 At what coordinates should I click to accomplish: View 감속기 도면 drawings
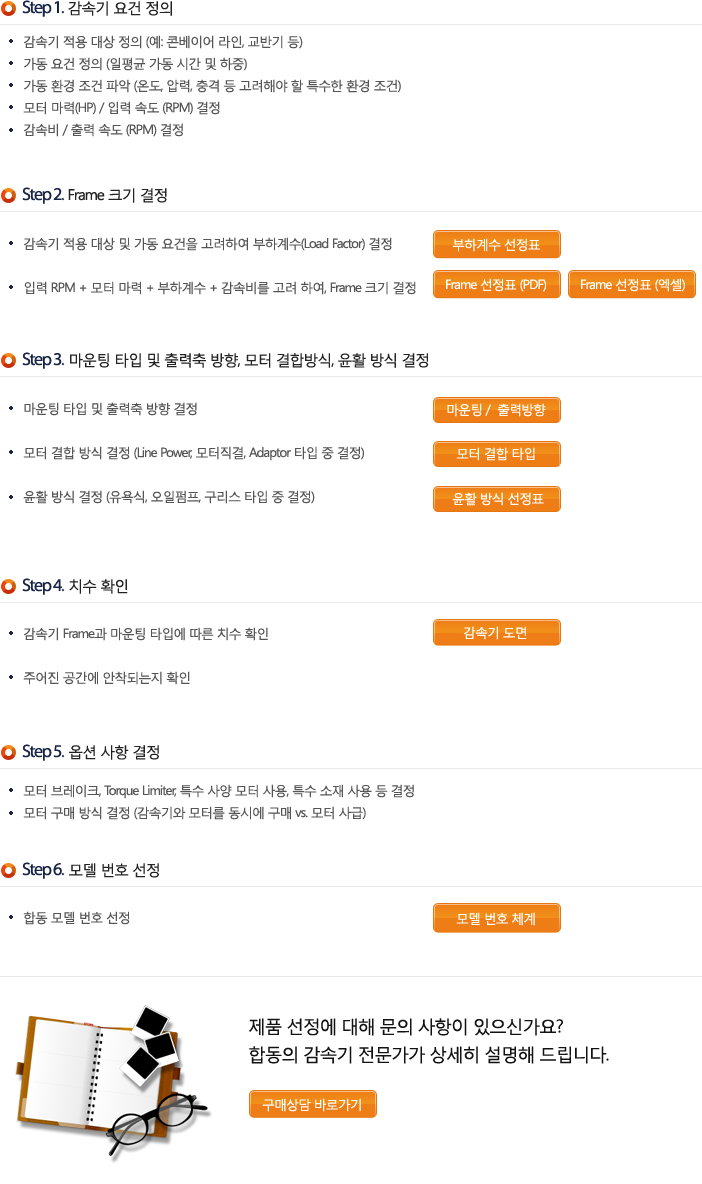[497, 633]
